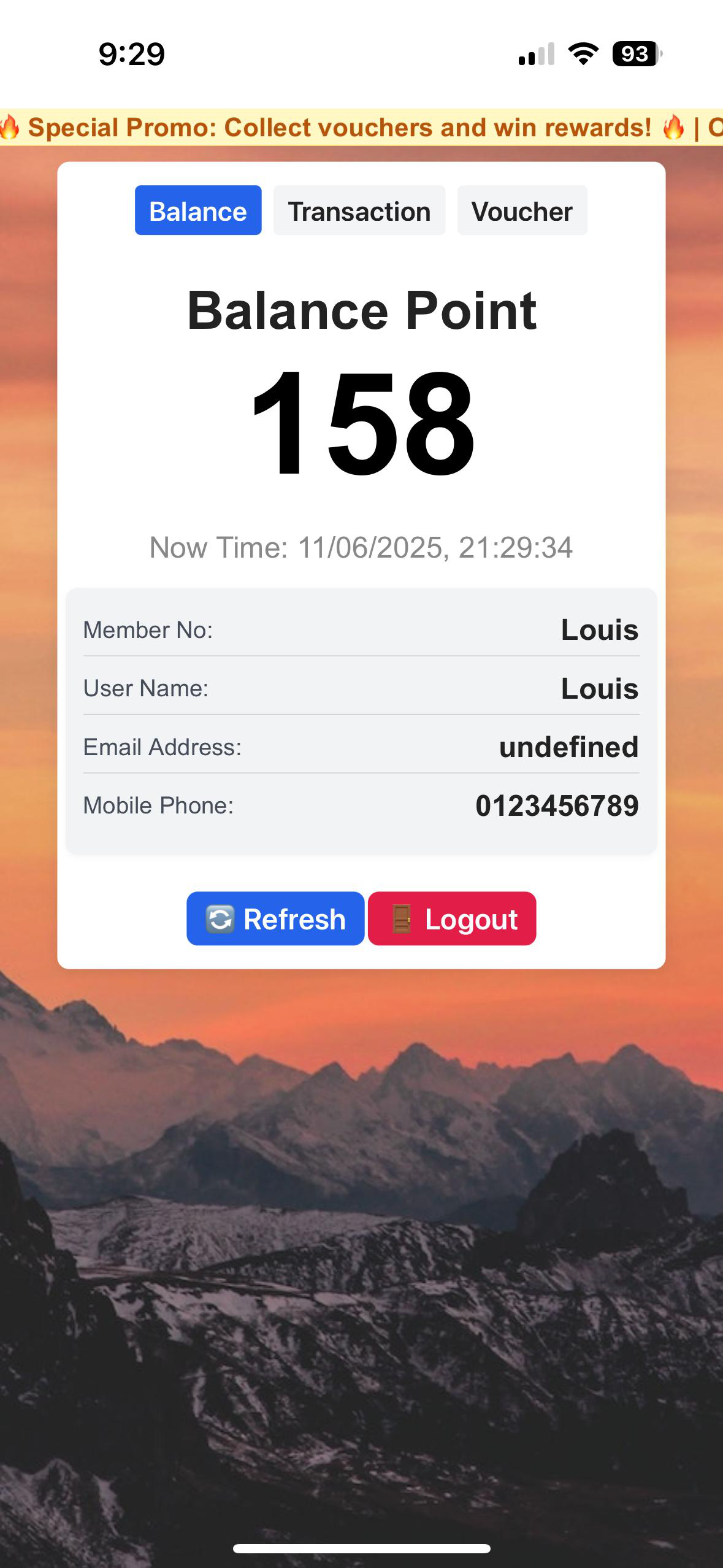Select the Balance tab
Screen dimensions: 723x1568
tap(198, 210)
